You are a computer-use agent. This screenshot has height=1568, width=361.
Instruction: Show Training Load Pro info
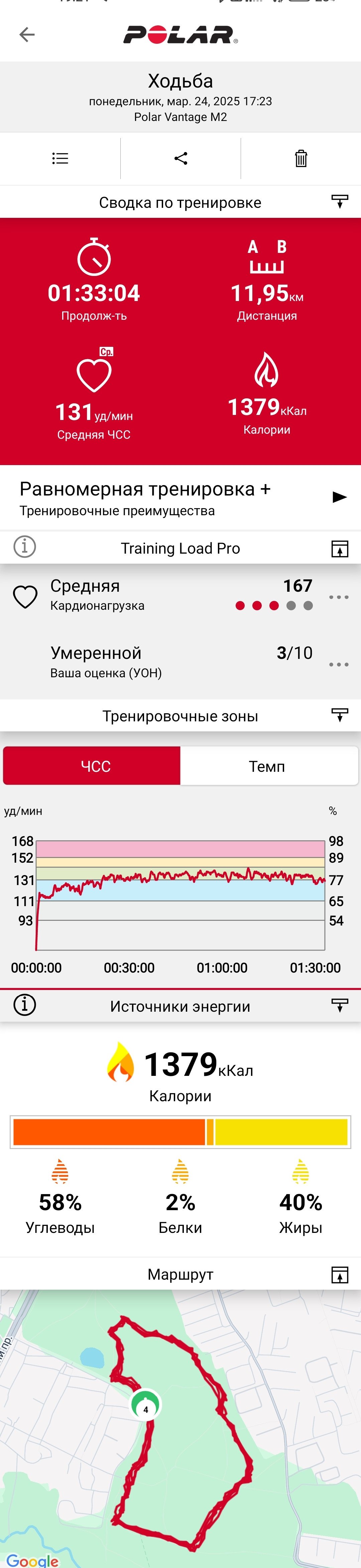coord(25,546)
